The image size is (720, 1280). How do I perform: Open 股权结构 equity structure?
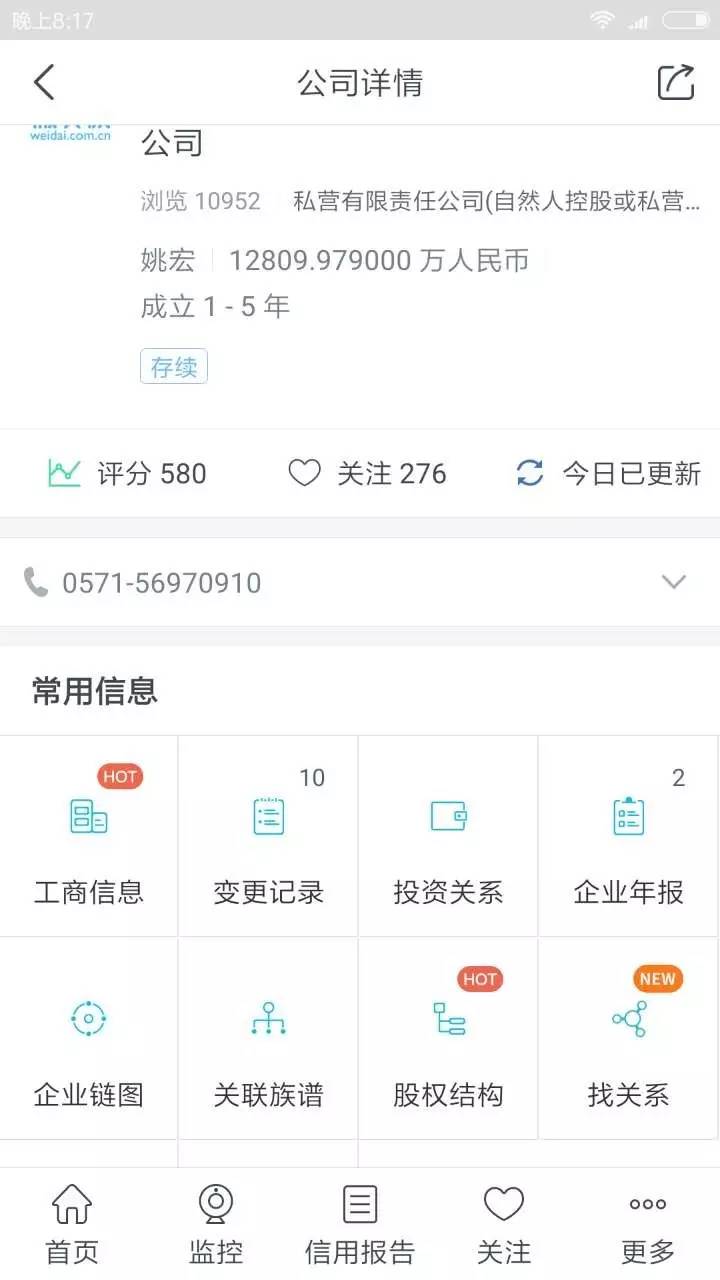coord(448,1040)
